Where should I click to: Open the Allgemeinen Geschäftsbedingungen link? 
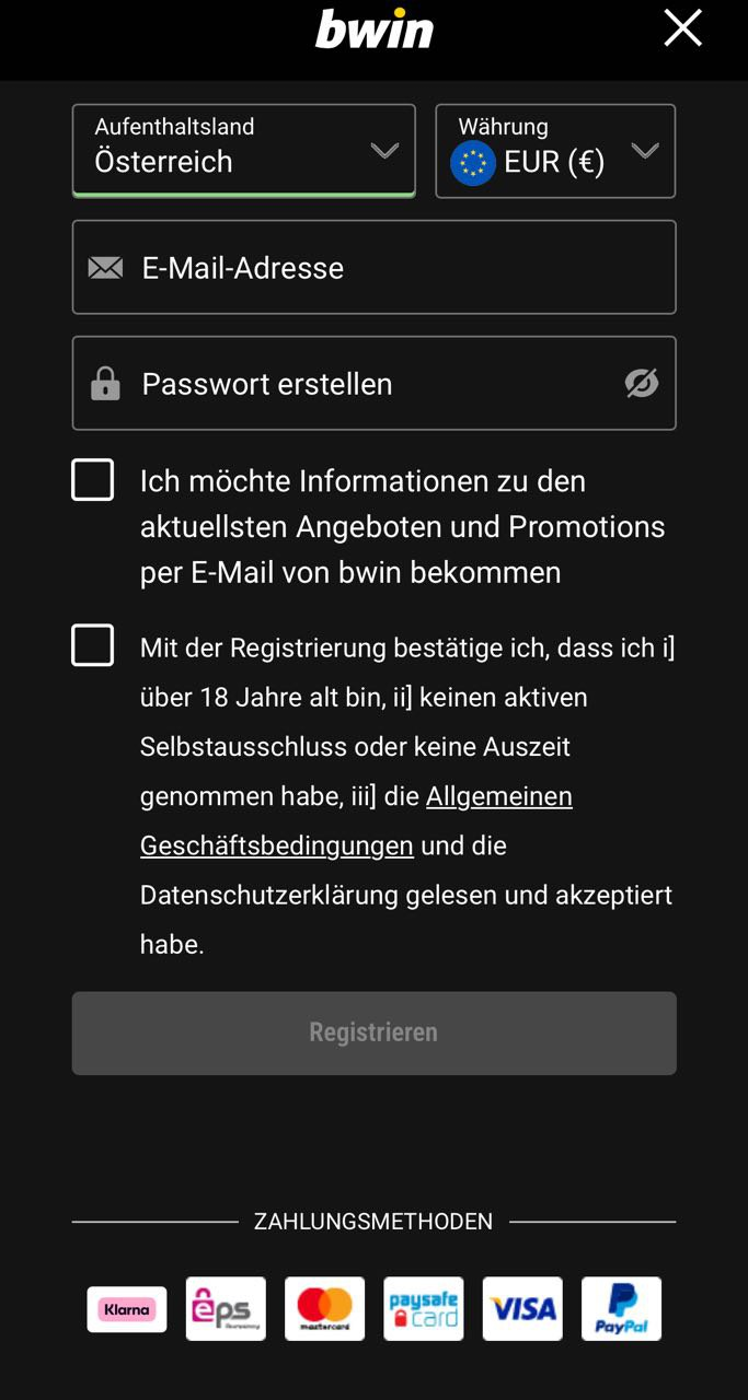(x=498, y=797)
